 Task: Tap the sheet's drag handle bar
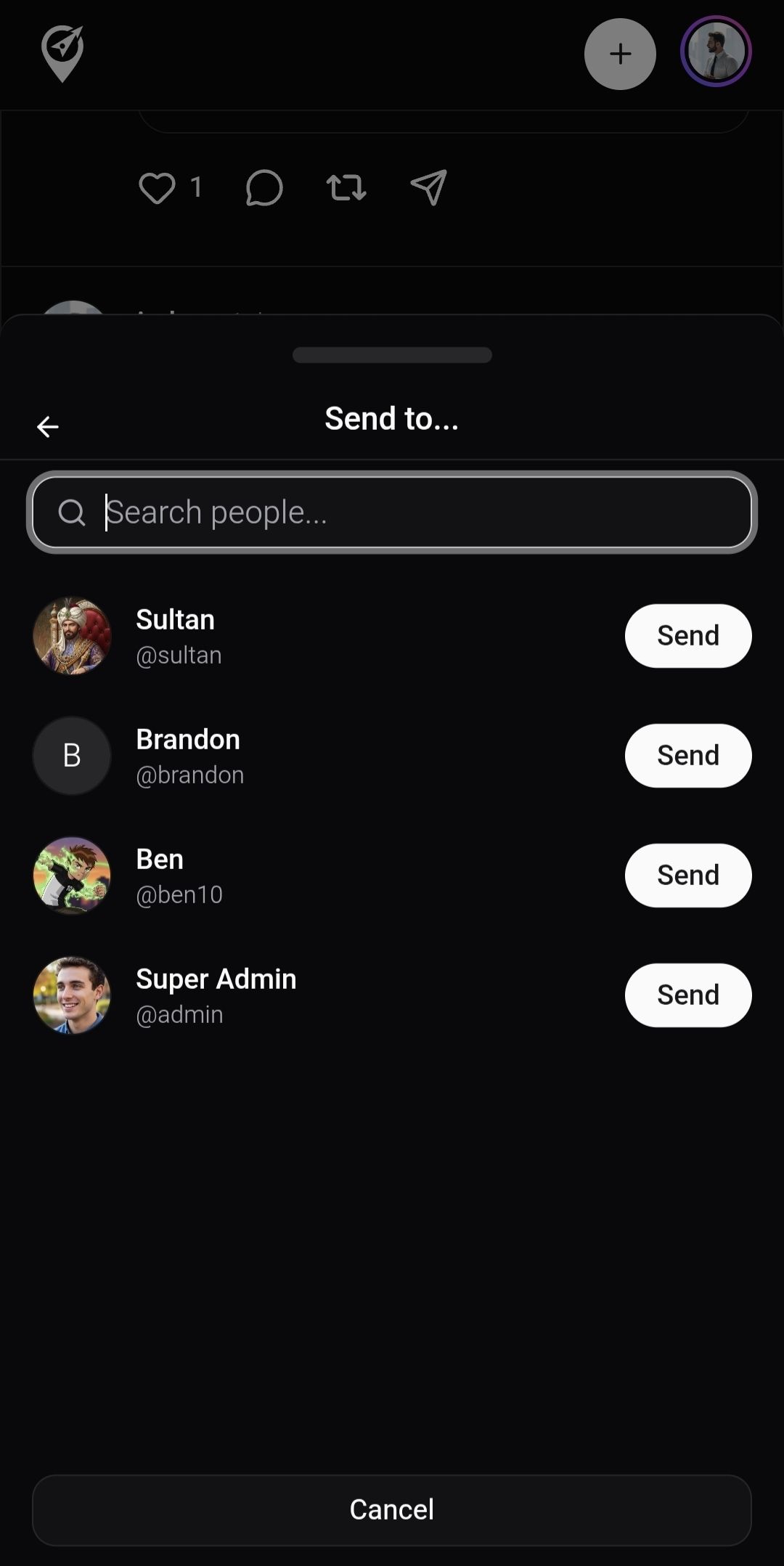pyautogui.click(x=392, y=355)
